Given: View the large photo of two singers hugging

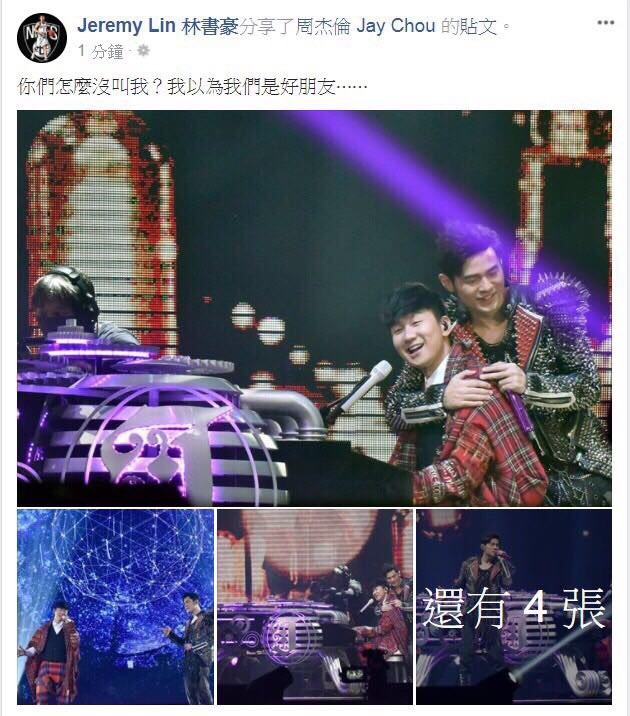Looking at the screenshot, I should [x=314, y=307].
